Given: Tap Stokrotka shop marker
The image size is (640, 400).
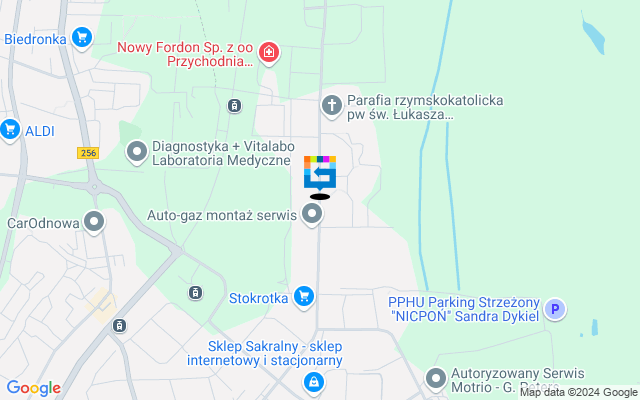Looking at the screenshot, I should pos(304,296).
